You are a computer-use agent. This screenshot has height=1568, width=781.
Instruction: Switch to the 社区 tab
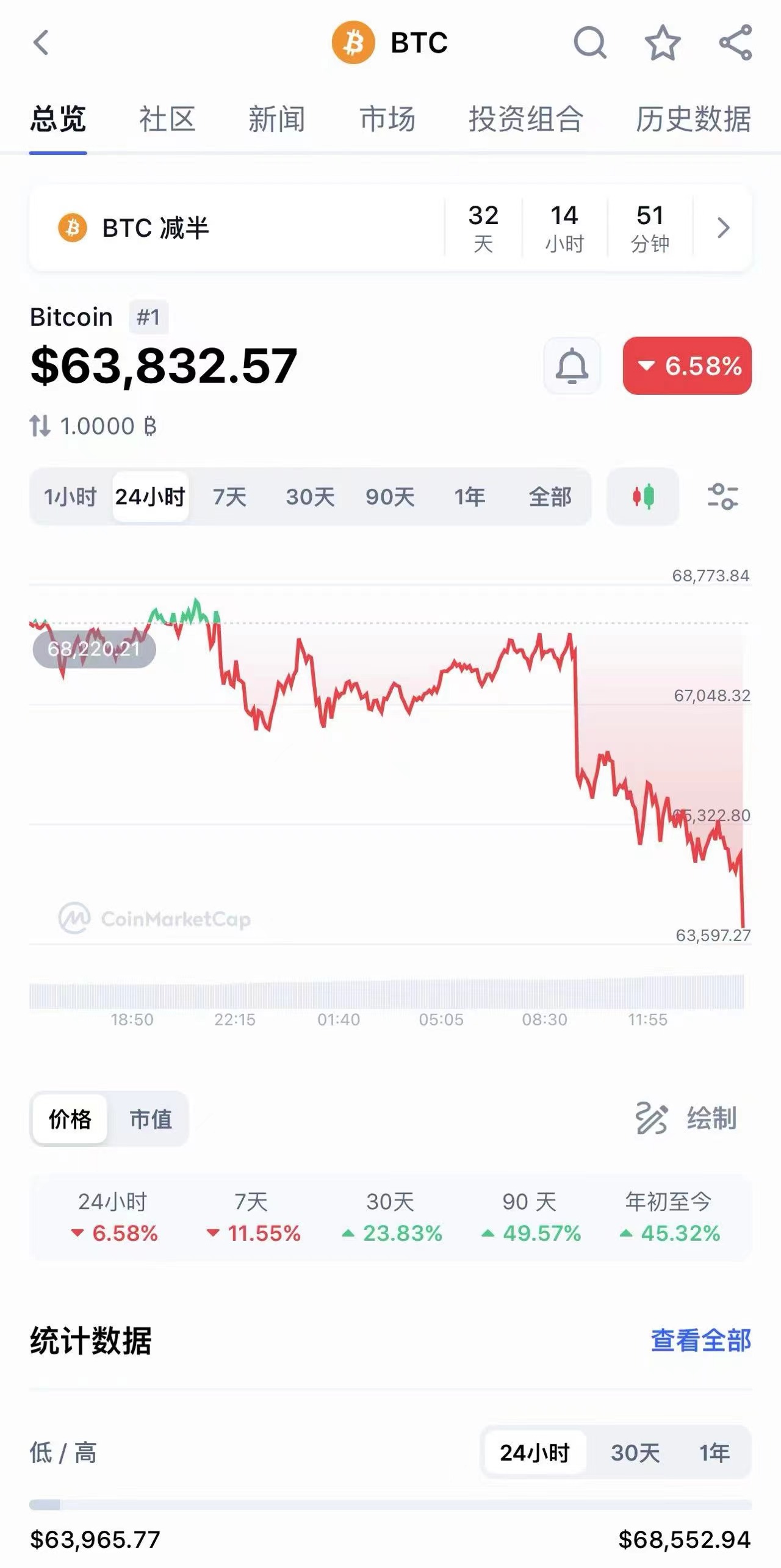167,118
